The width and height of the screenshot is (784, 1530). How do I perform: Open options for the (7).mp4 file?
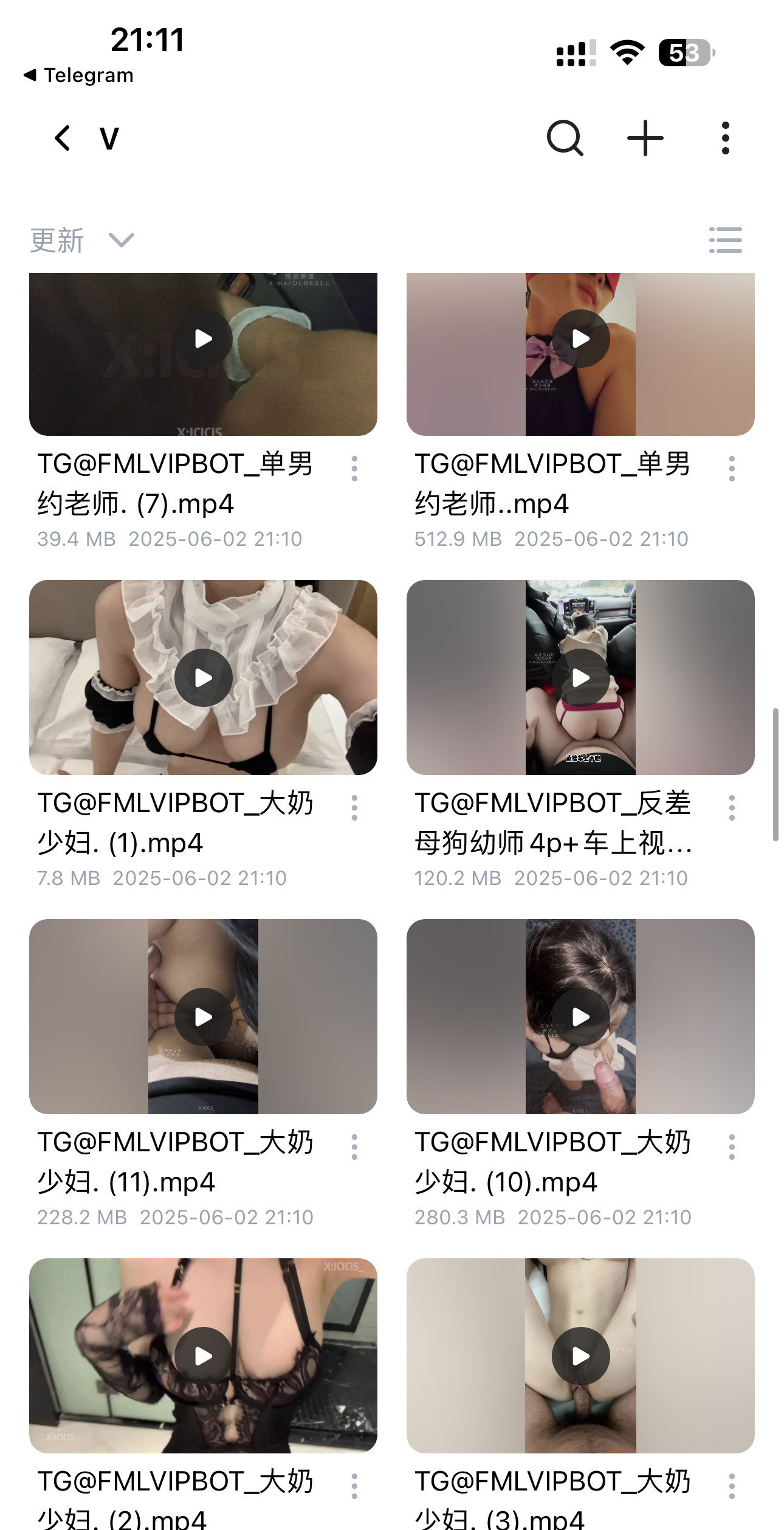(x=354, y=469)
